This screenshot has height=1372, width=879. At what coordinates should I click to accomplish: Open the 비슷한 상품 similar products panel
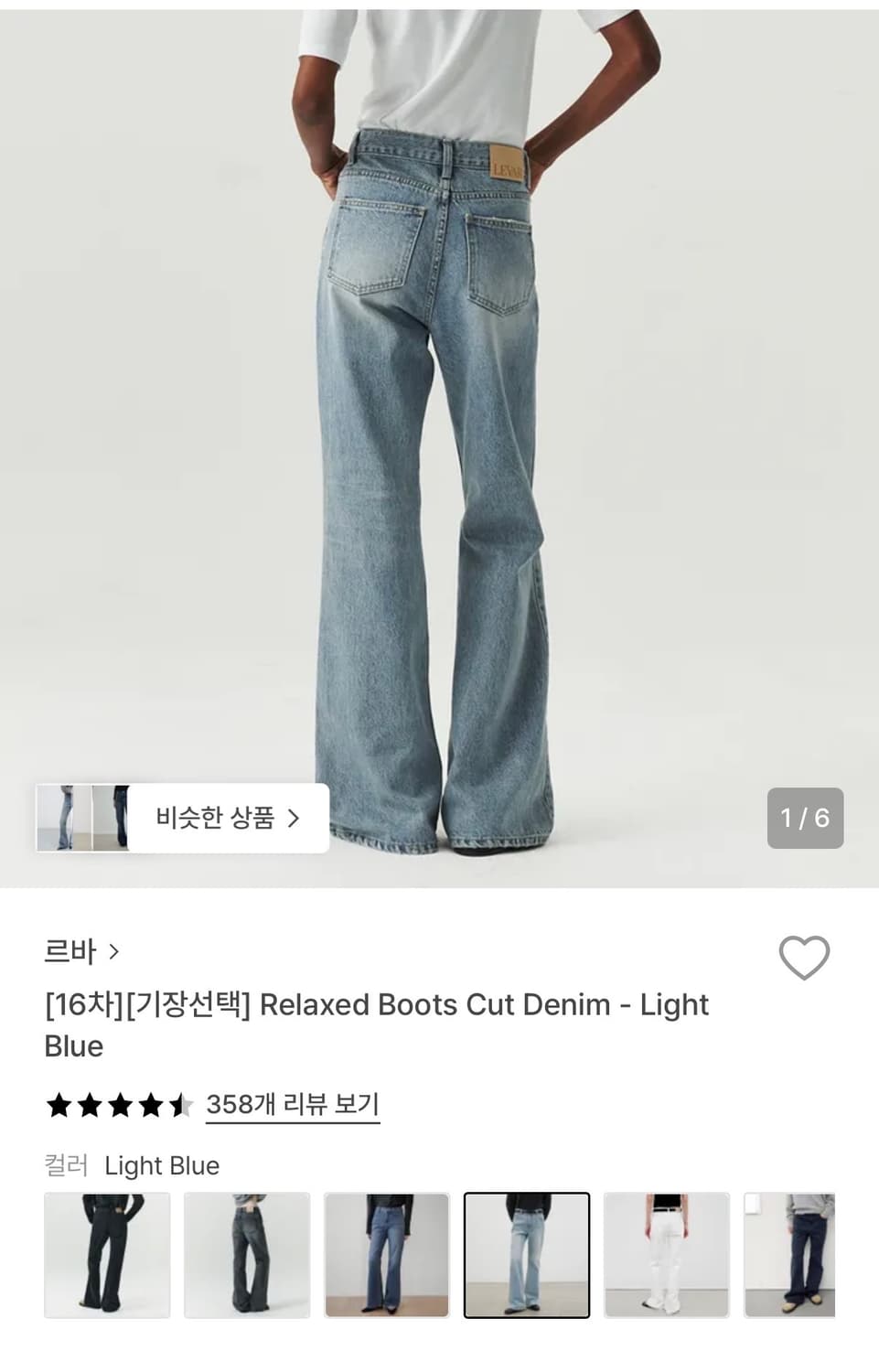pos(220,817)
